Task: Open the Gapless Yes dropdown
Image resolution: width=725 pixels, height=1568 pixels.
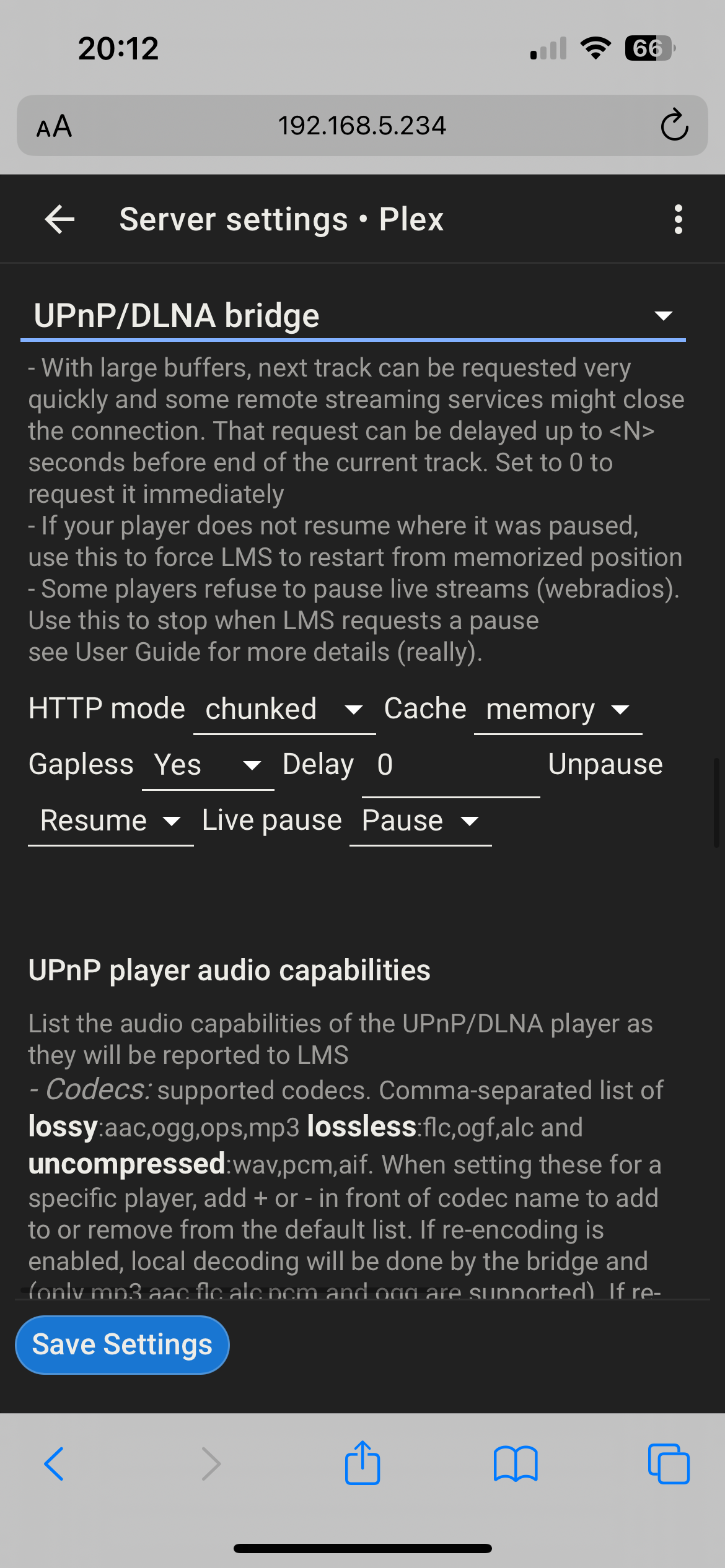Action: pos(208,765)
